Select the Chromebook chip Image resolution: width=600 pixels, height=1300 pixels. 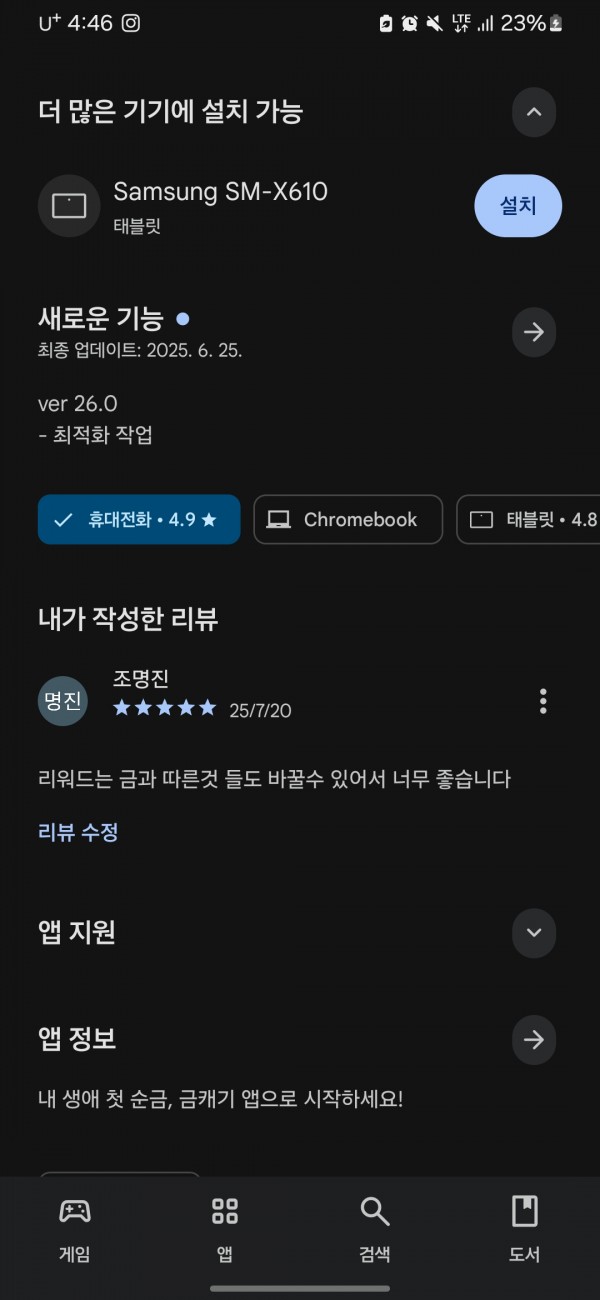click(x=348, y=519)
